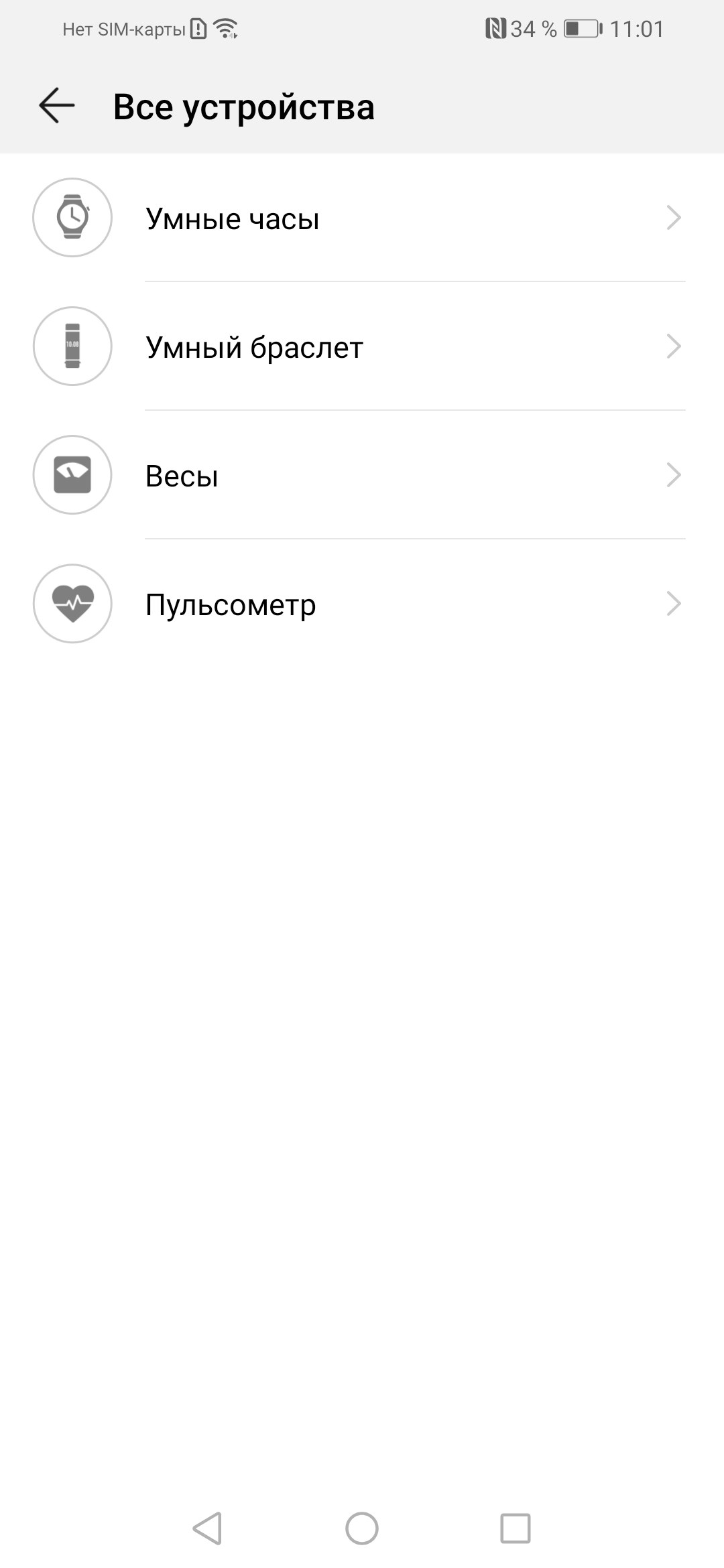Screen dimensions: 724x1568
Task: Choose Пульсометр from the device list
Action: (362, 604)
